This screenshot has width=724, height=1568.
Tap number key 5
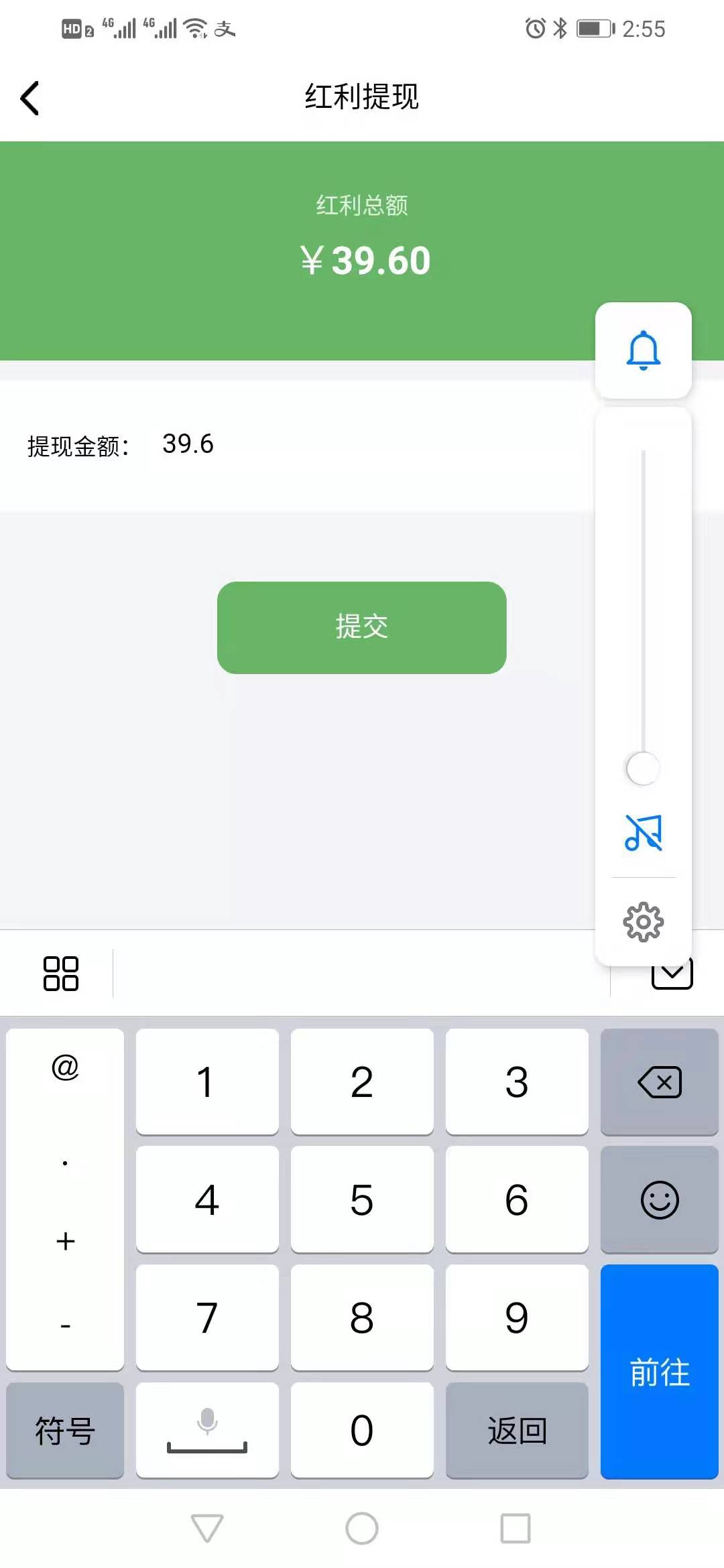click(362, 1199)
